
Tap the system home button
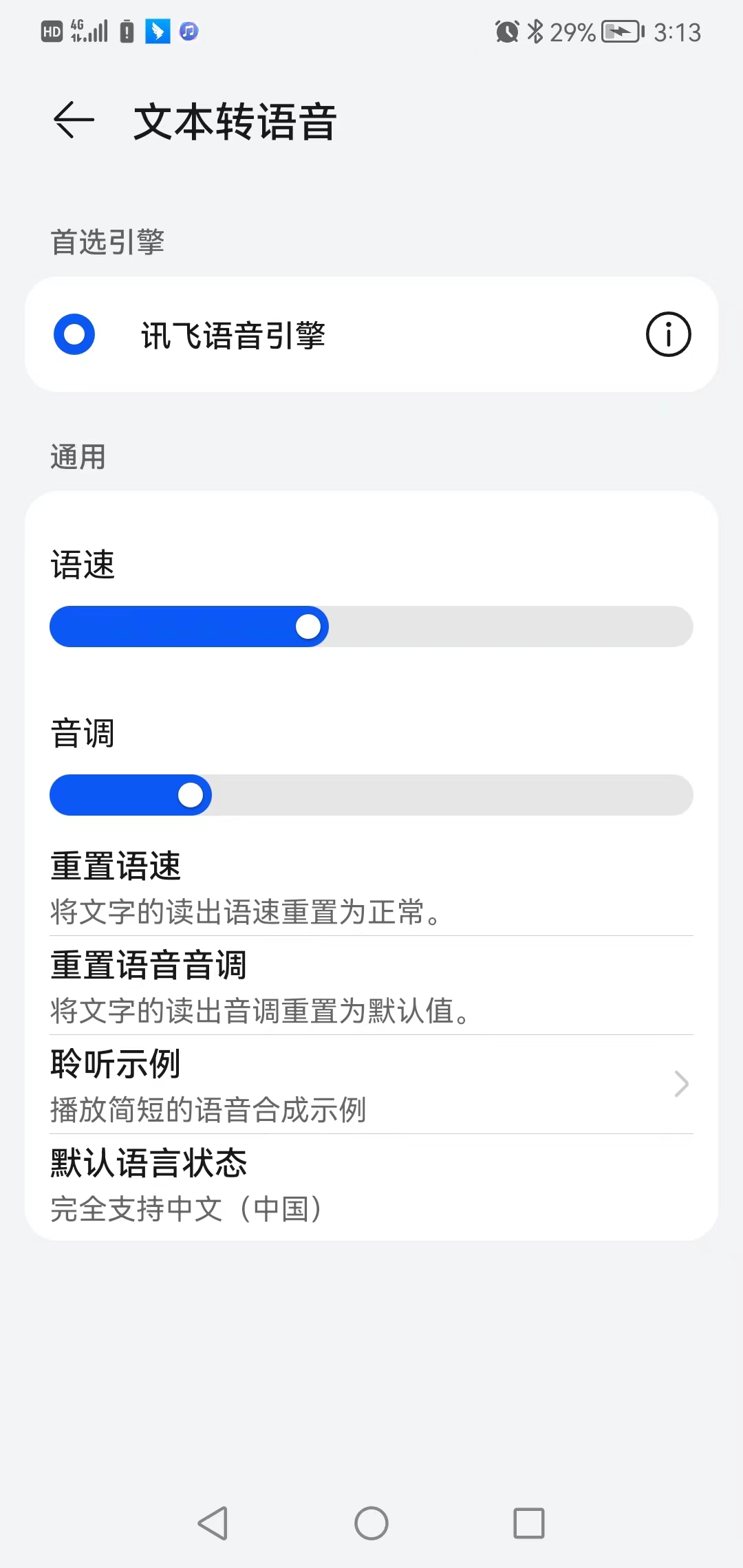coord(371,1523)
